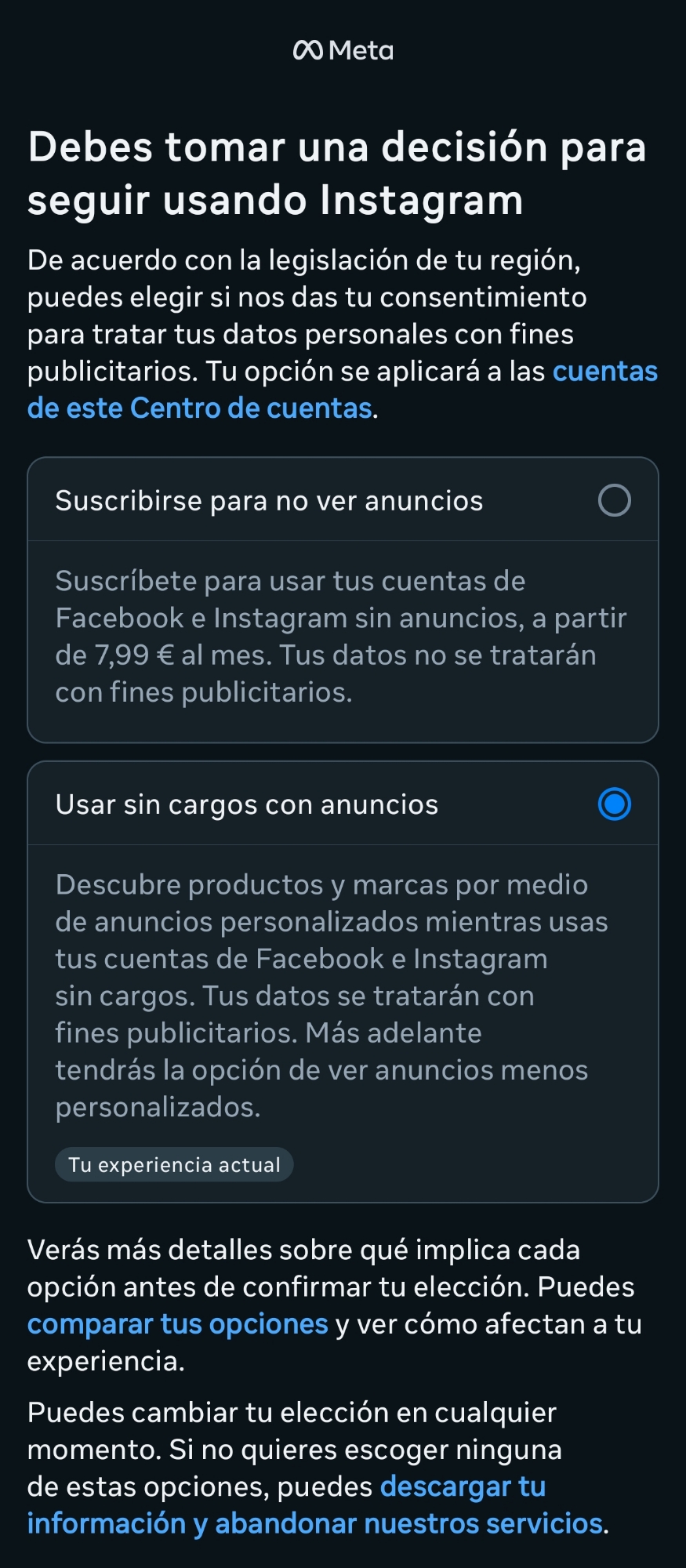686x1568 pixels.
Task: Tap the "comparar tus opciones" link
Action: pos(178,1324)
